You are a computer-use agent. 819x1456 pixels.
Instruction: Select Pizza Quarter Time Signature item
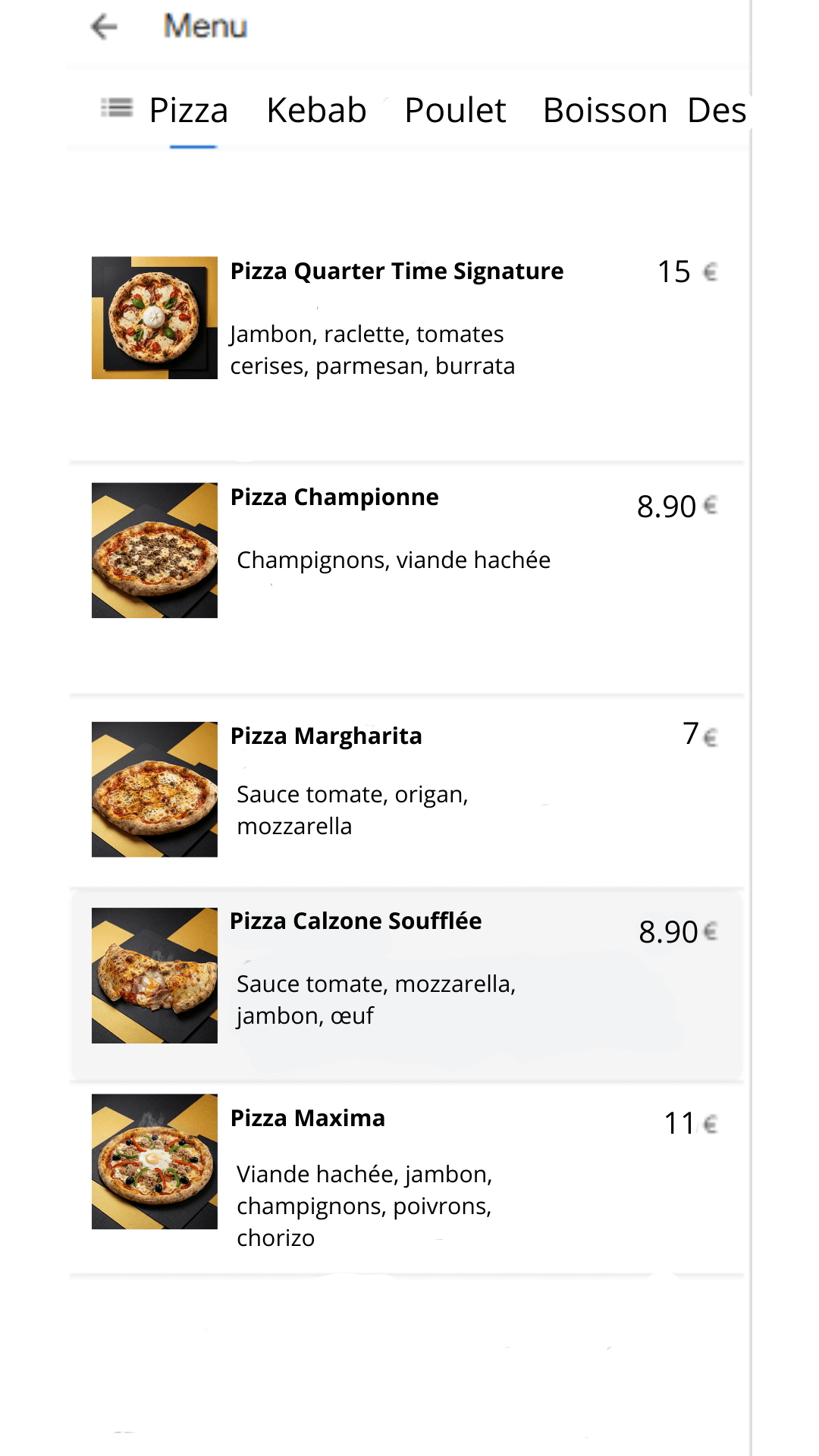(x=397, y=271)
